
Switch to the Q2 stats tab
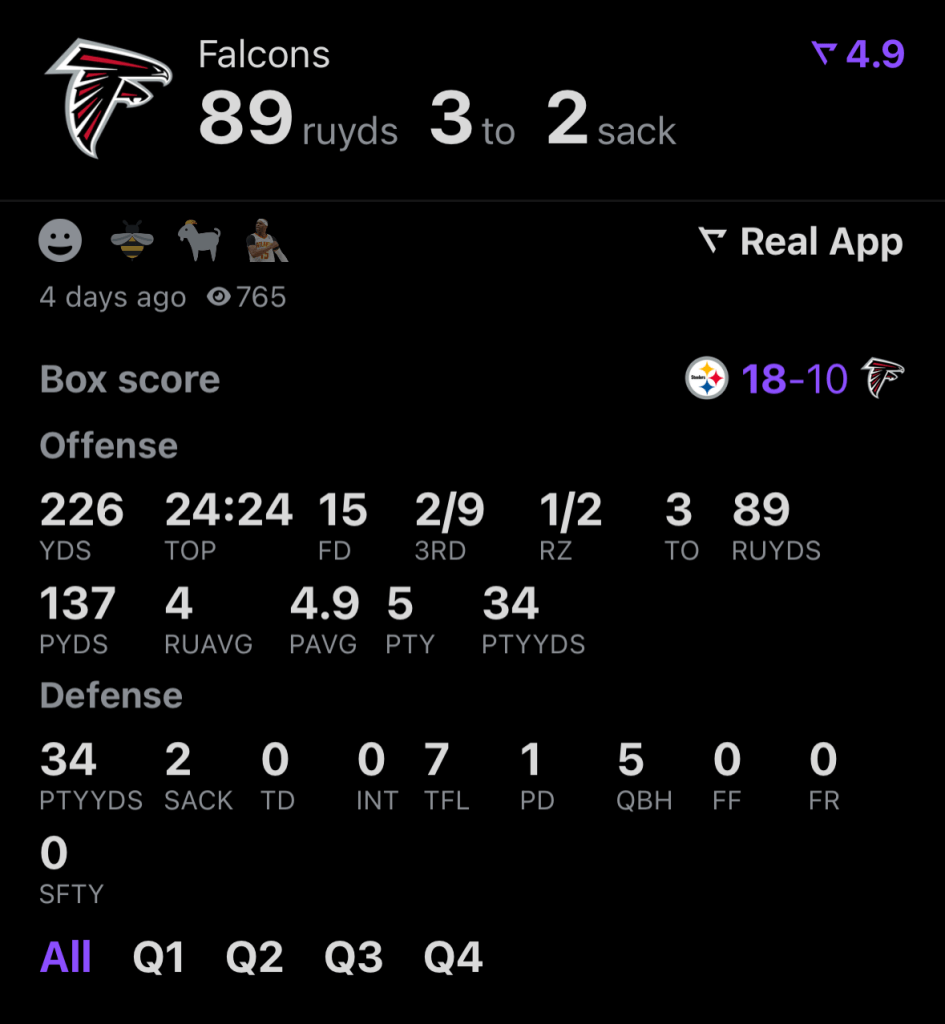[x=254, y=957]
